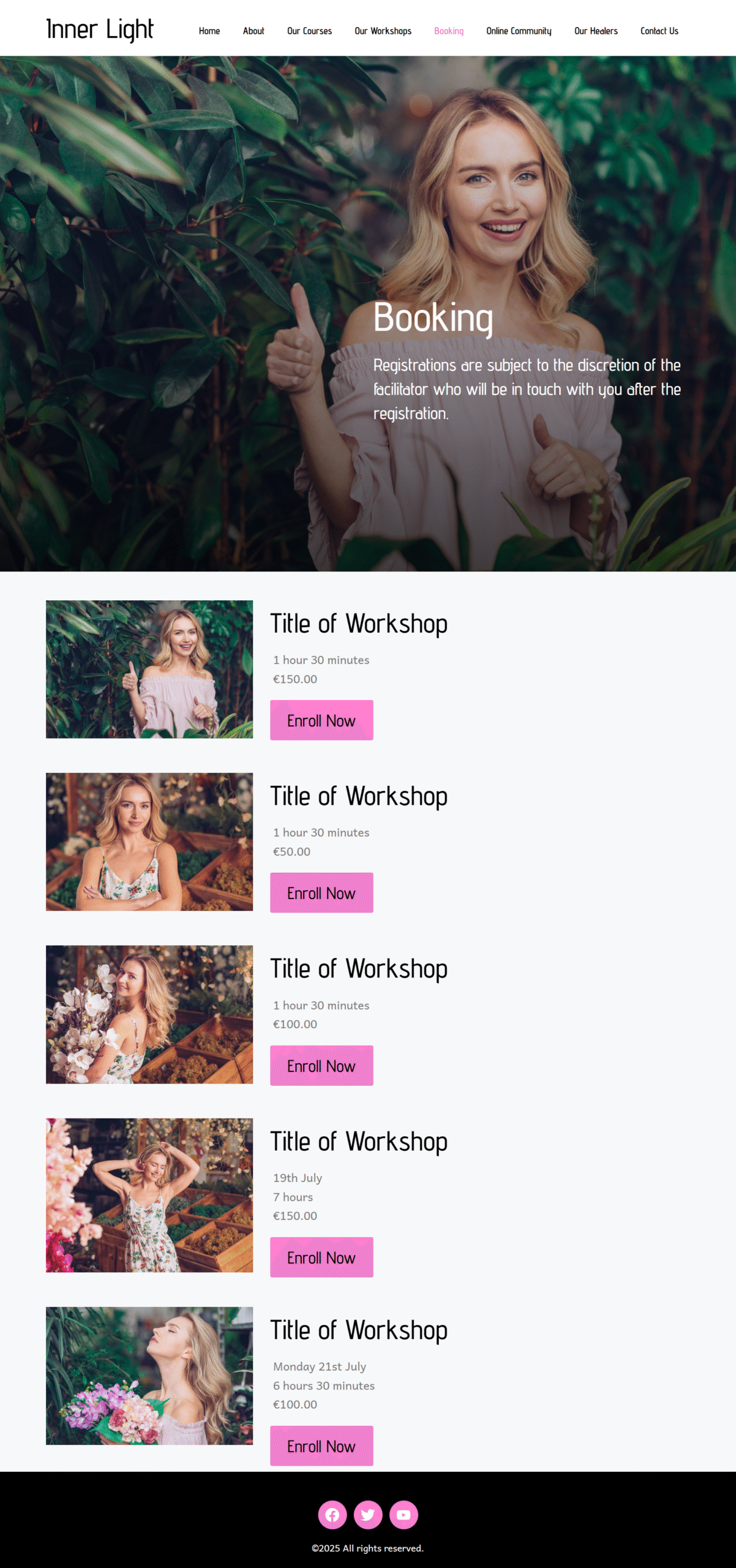
Task: Enroll in the €50.00 workshop
Action: 321,892
